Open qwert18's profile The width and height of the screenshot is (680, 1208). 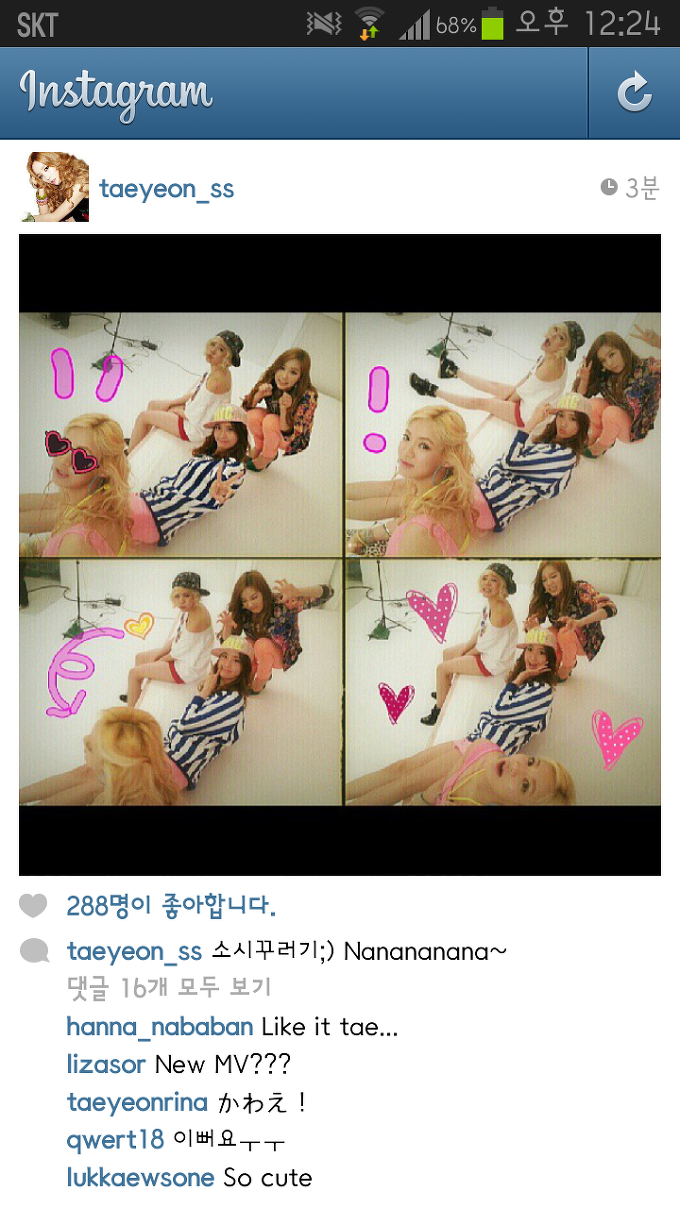pos(115,1141)
